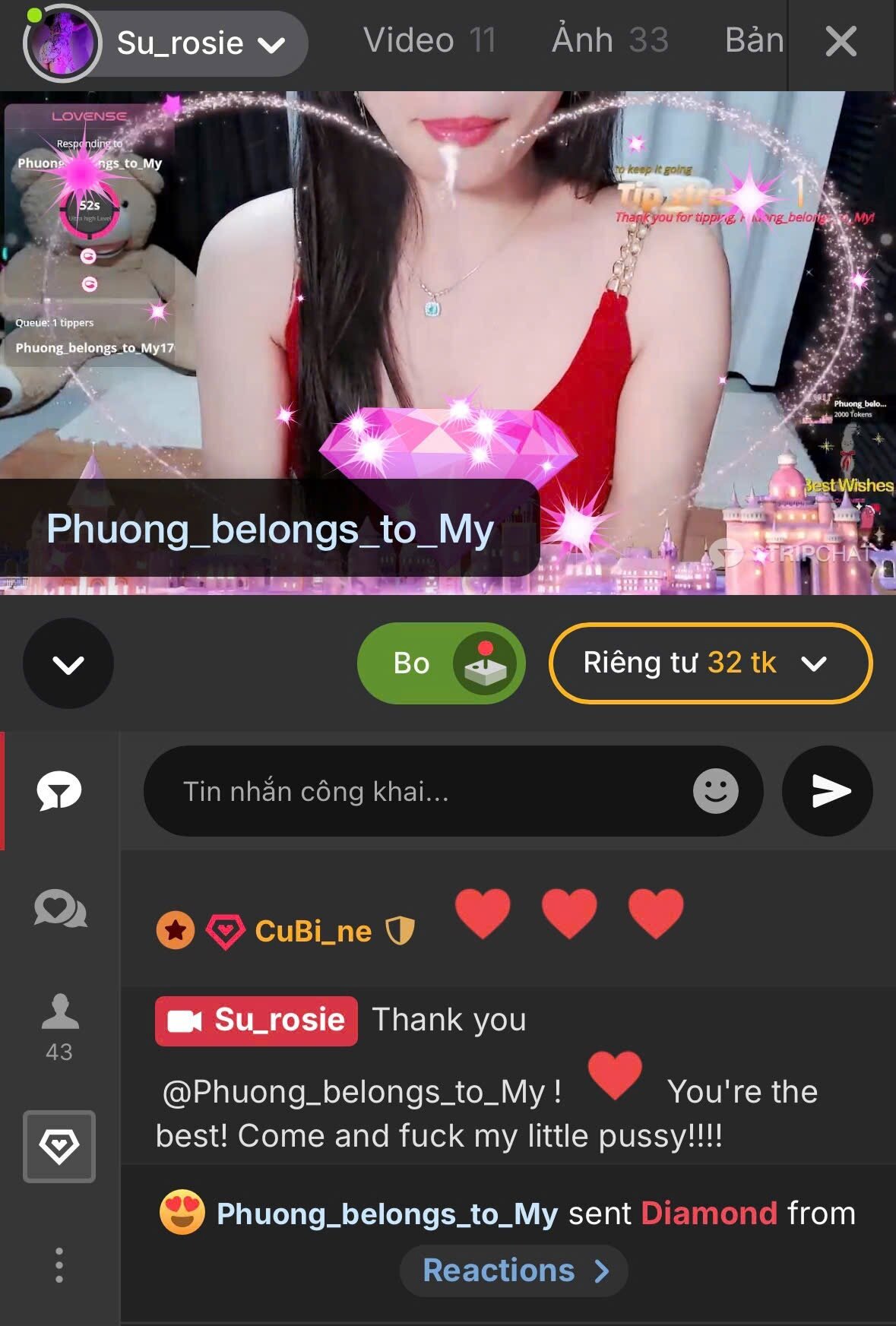
Task: Switch to the Video tab
Action: click(429, 40)
